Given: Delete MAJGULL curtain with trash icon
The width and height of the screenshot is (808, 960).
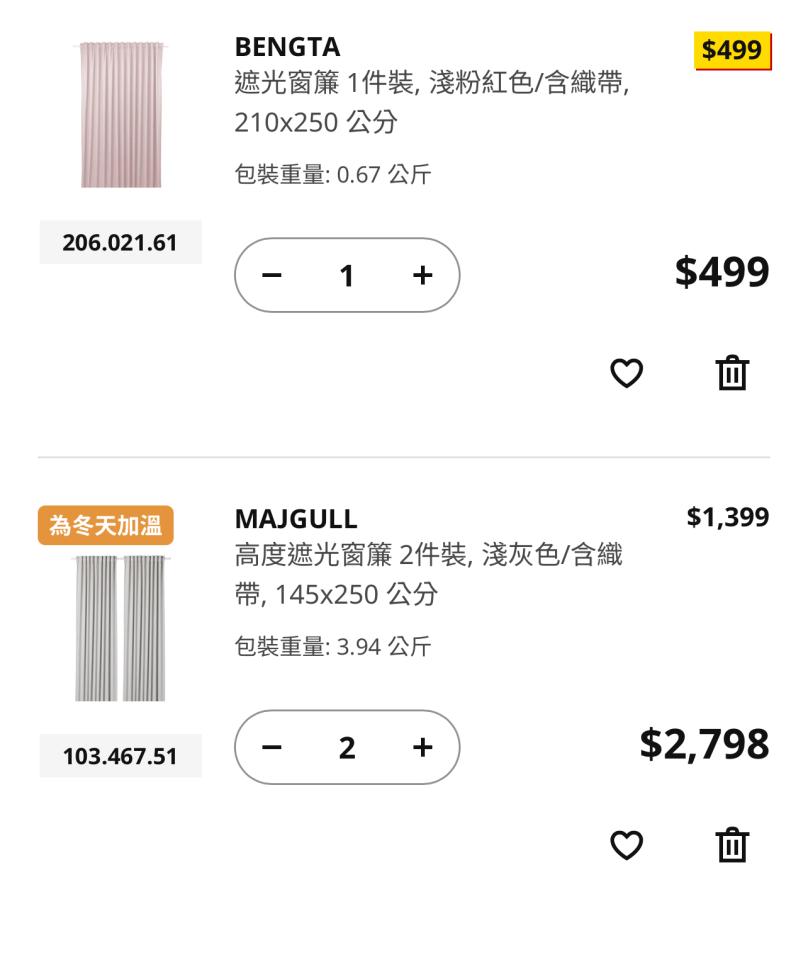Looking at the screenshot, I should 731,845.
